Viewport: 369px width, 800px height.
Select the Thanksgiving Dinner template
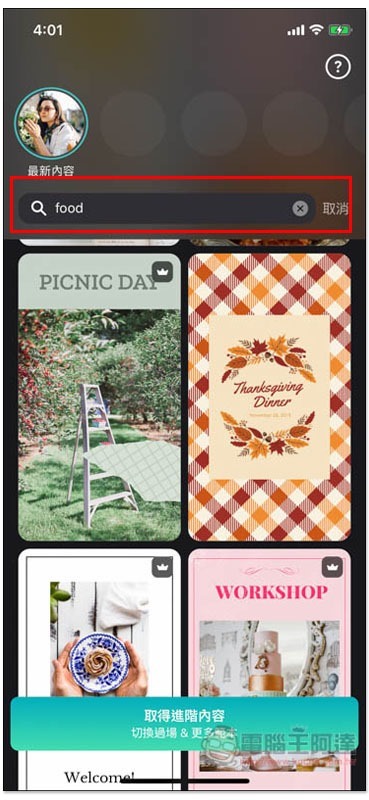click(x=269, y=397)
